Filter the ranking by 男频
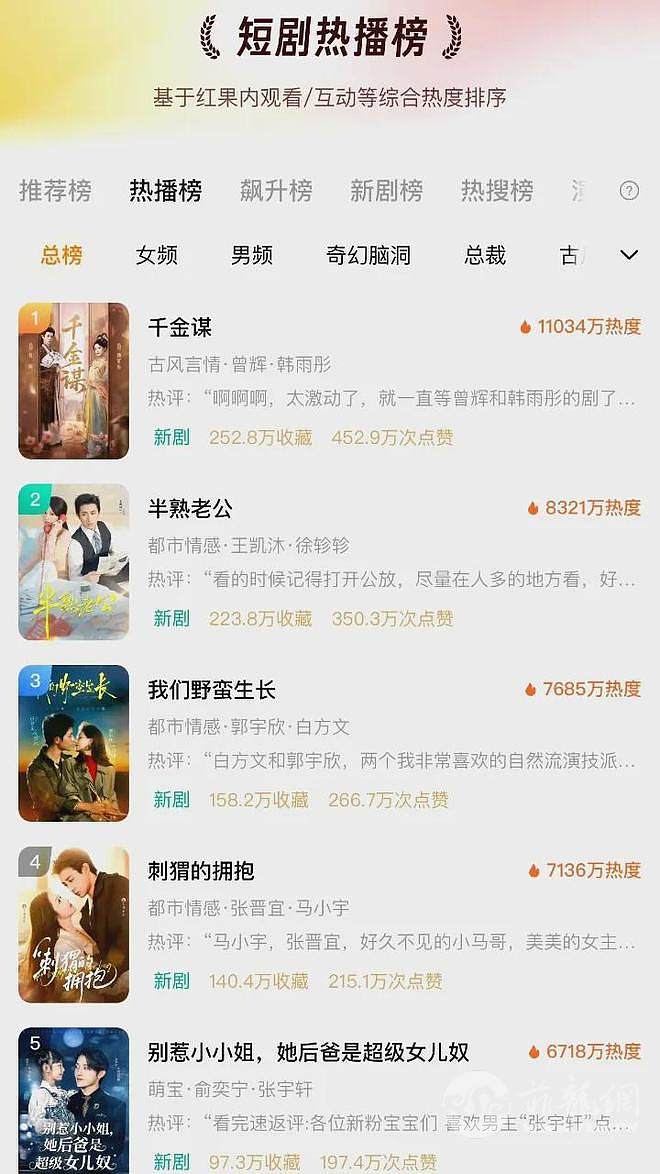Screen dimensions: 660x1174 252,255
